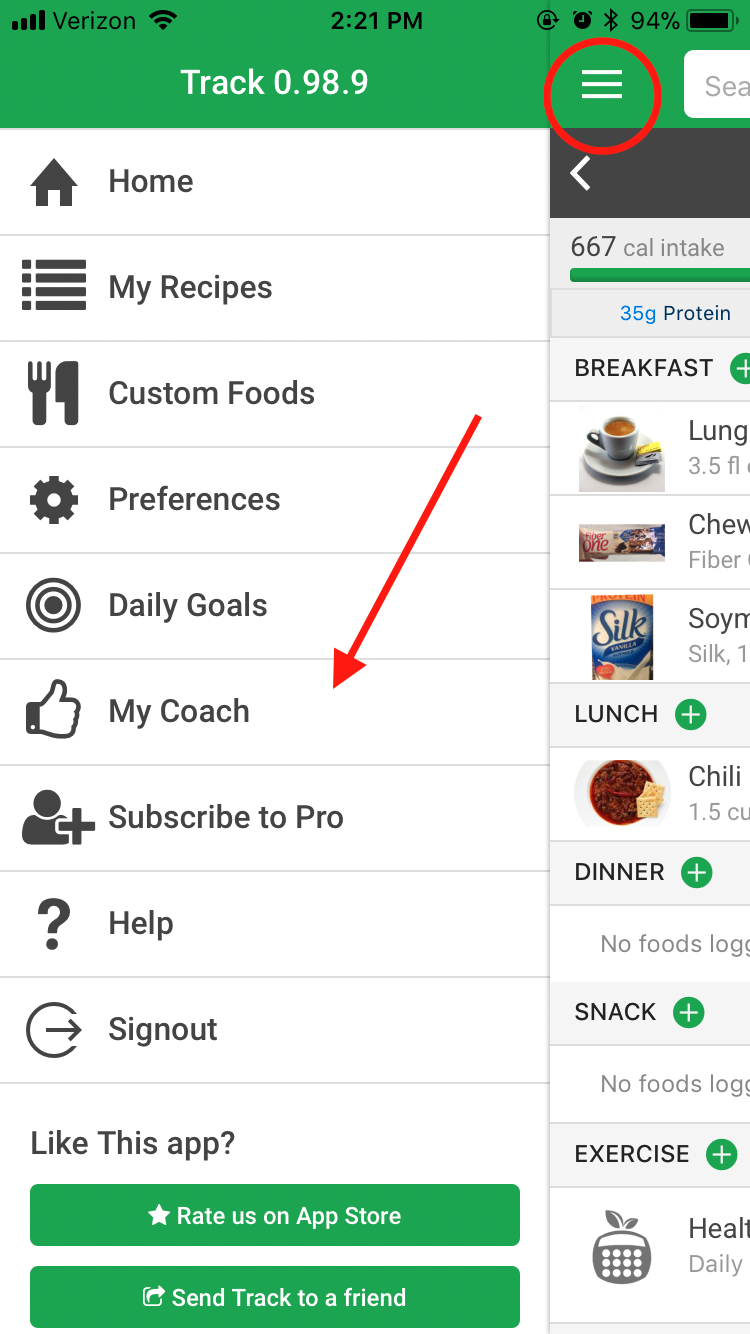Tap Send Track to a friend

pos(275,1297)
